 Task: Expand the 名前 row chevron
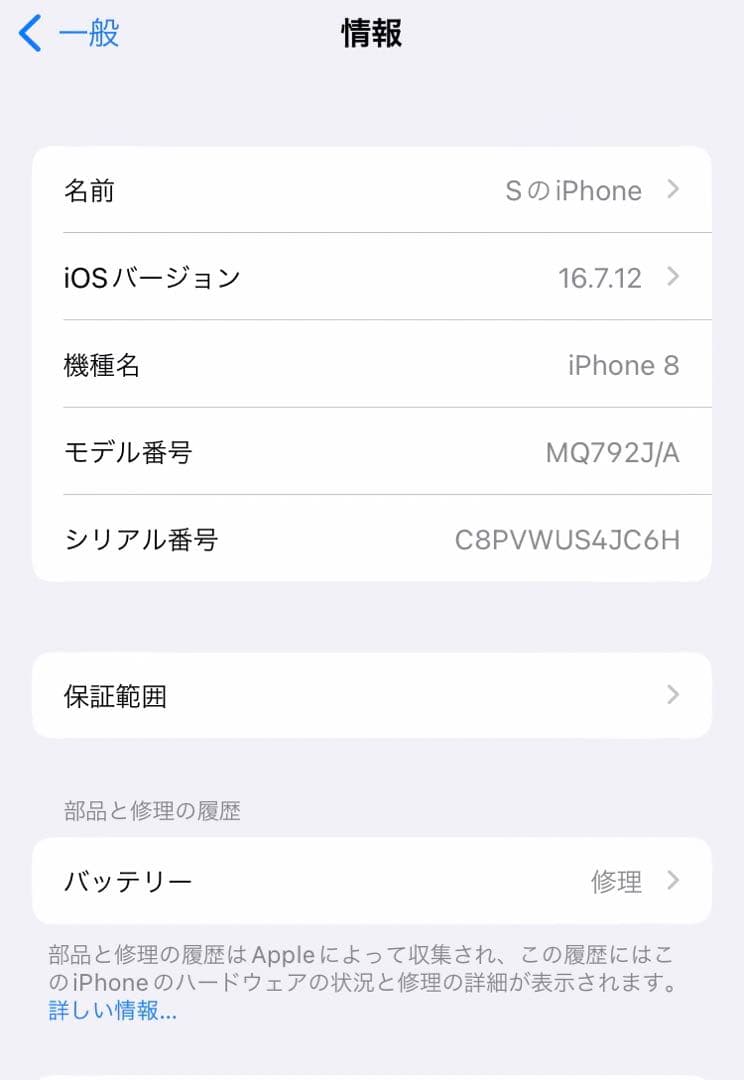point(674,190)
